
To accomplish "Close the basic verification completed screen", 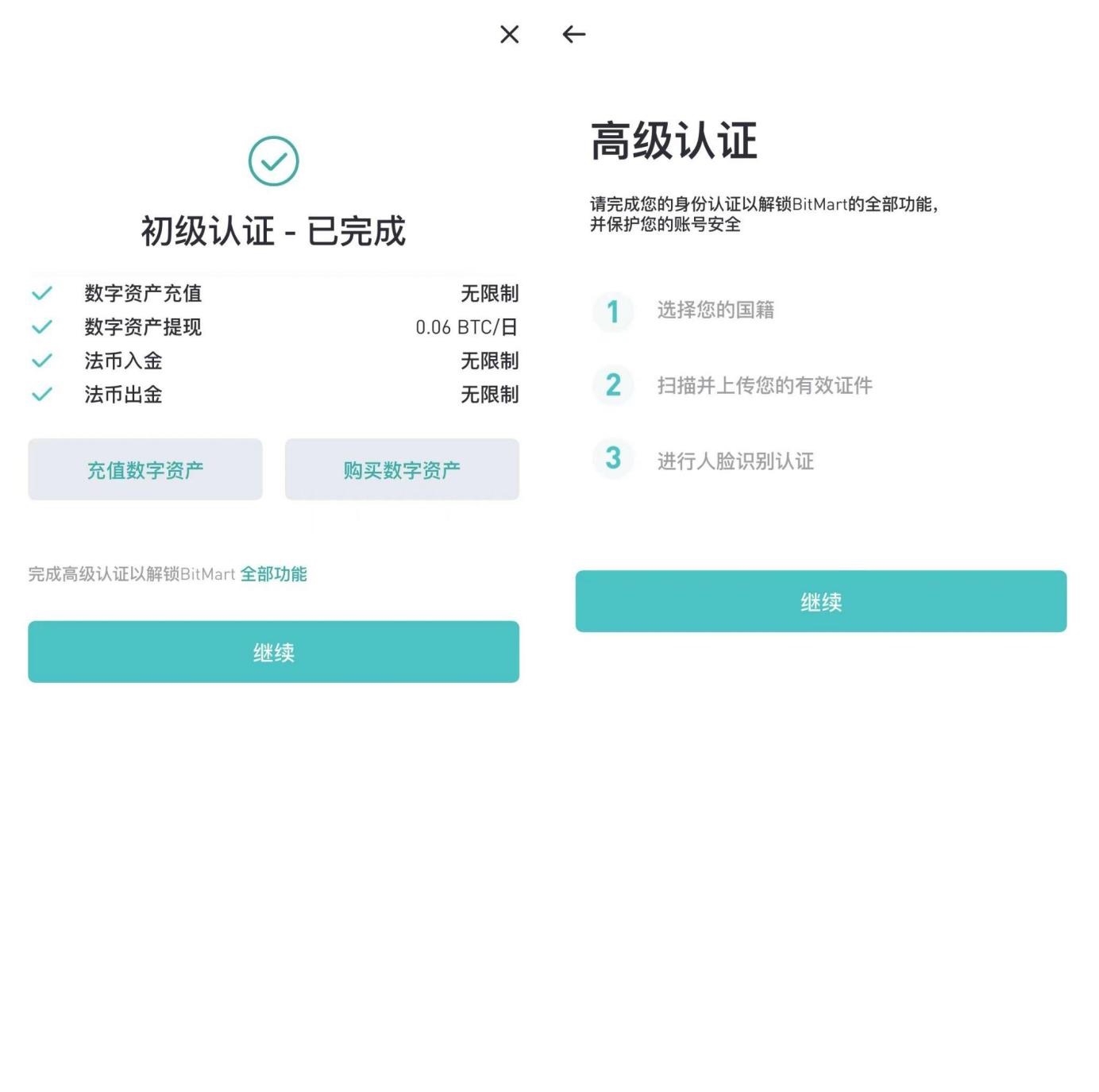I will tap(509, 34).
